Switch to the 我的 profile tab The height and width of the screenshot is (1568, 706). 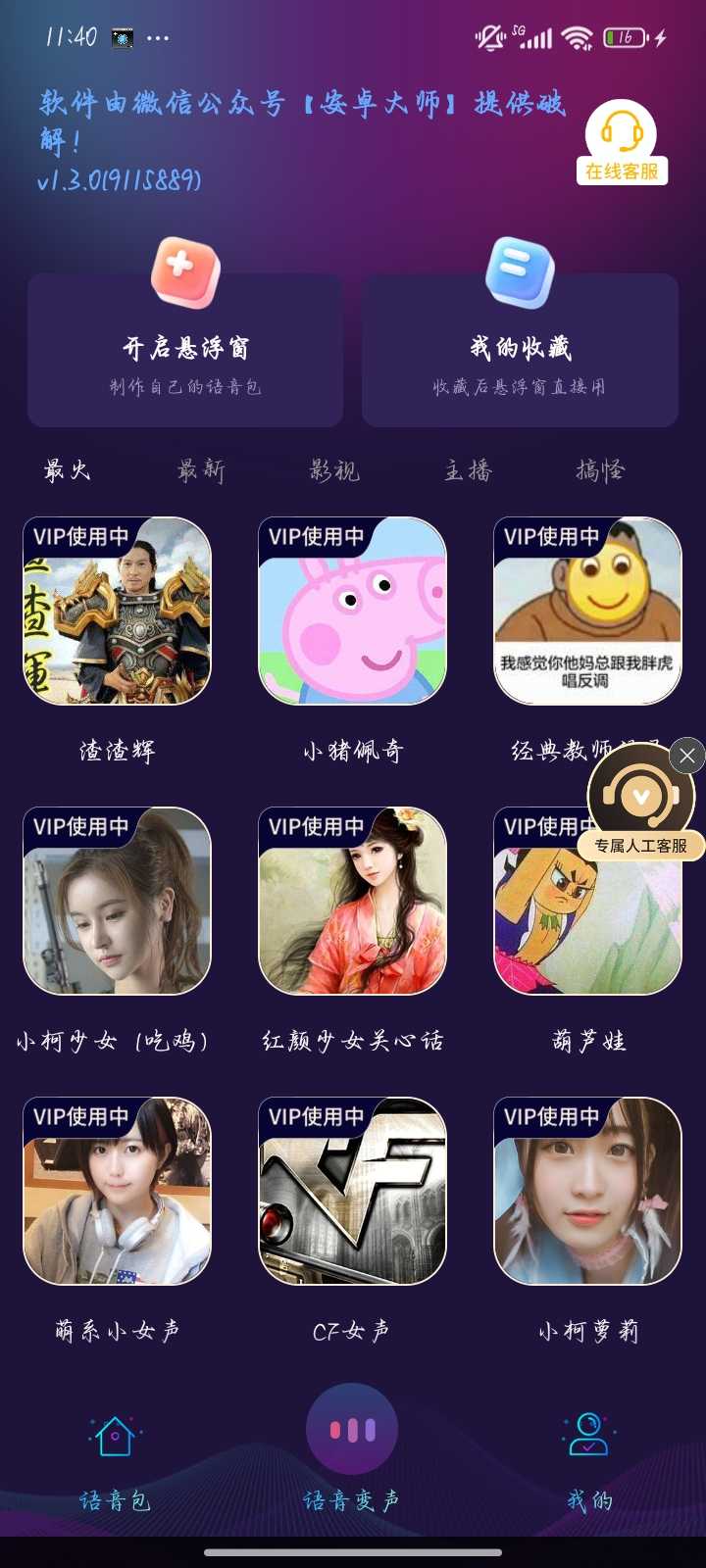point(588,1460)
